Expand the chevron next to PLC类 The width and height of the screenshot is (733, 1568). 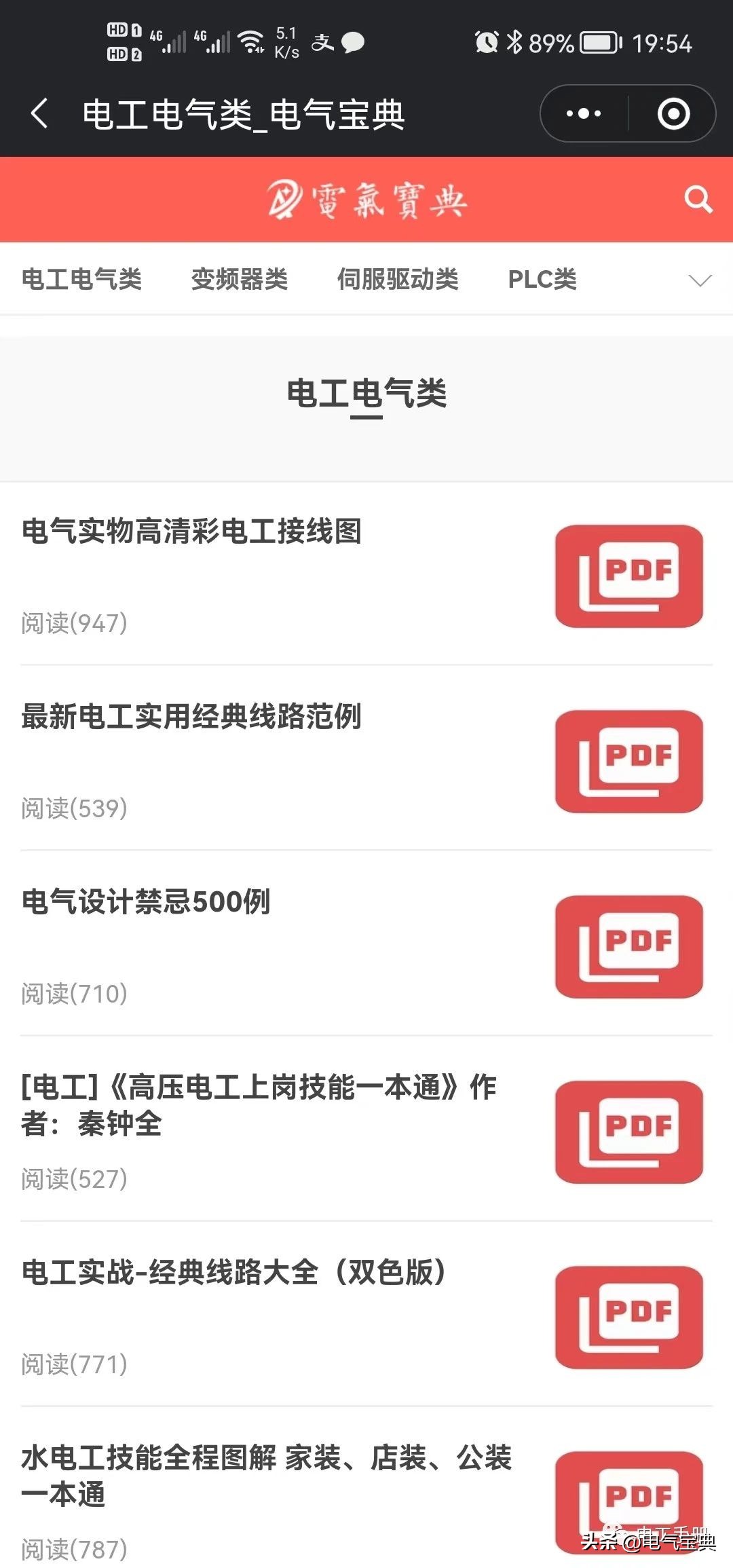coord(700,279)
